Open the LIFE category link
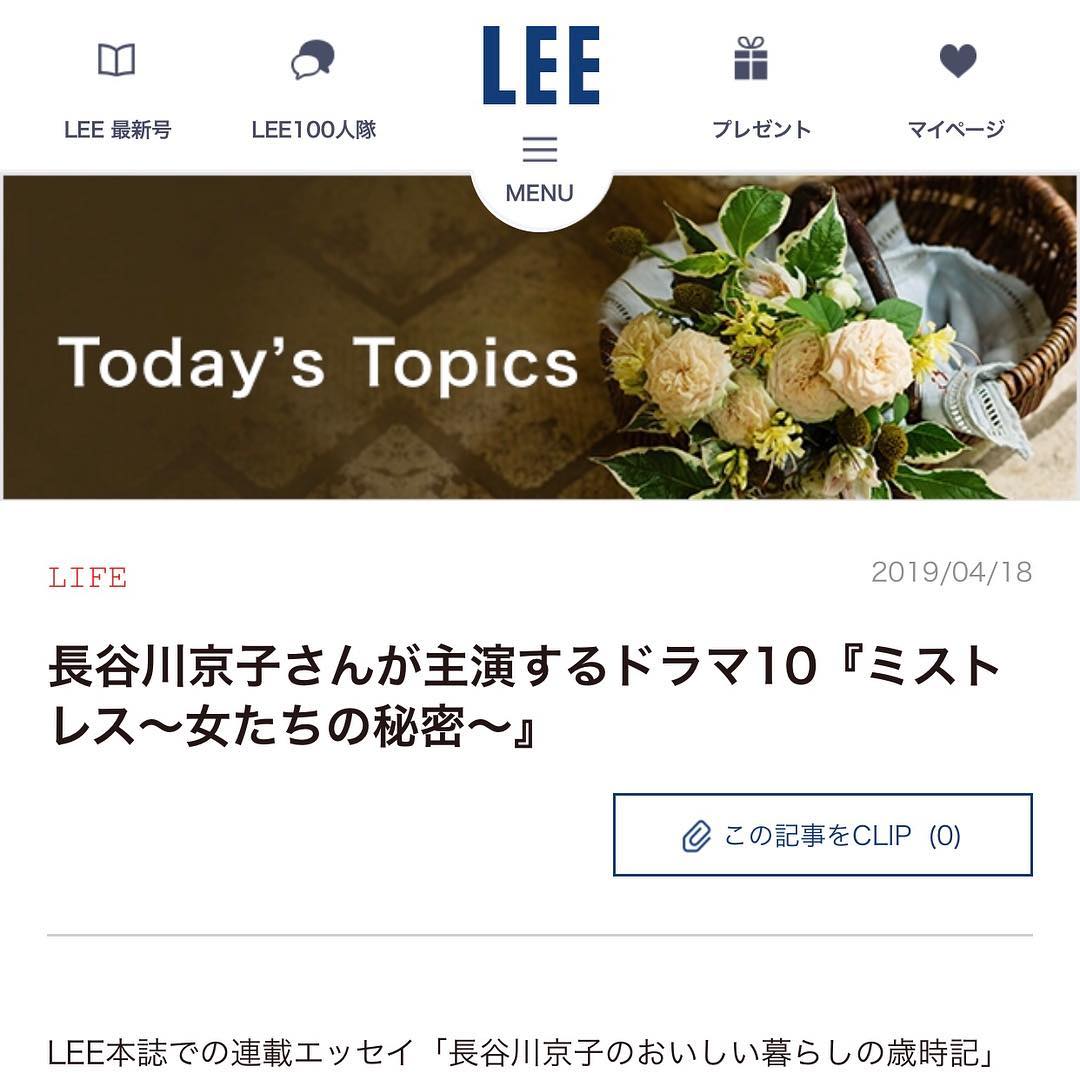The height and width of the screenshot is (1080, 1080). point(88,578)
